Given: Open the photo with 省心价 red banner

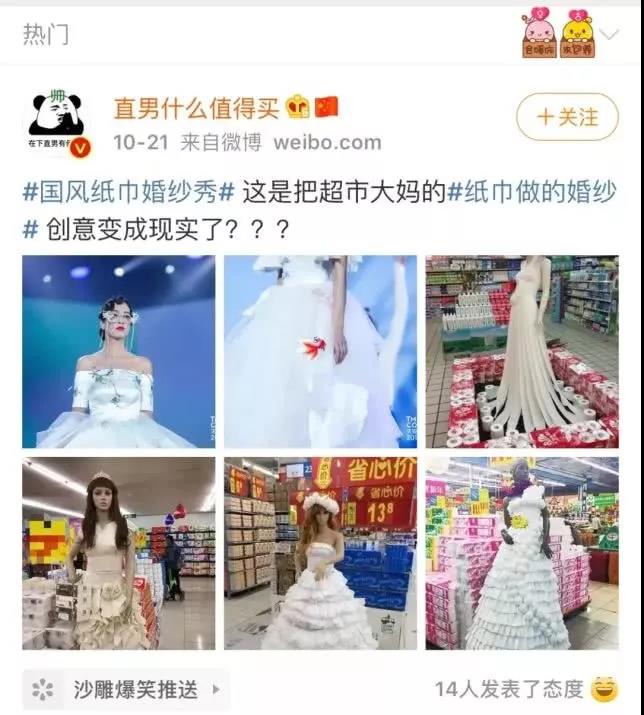Looking at the screenshot, I should coord(320,553).
